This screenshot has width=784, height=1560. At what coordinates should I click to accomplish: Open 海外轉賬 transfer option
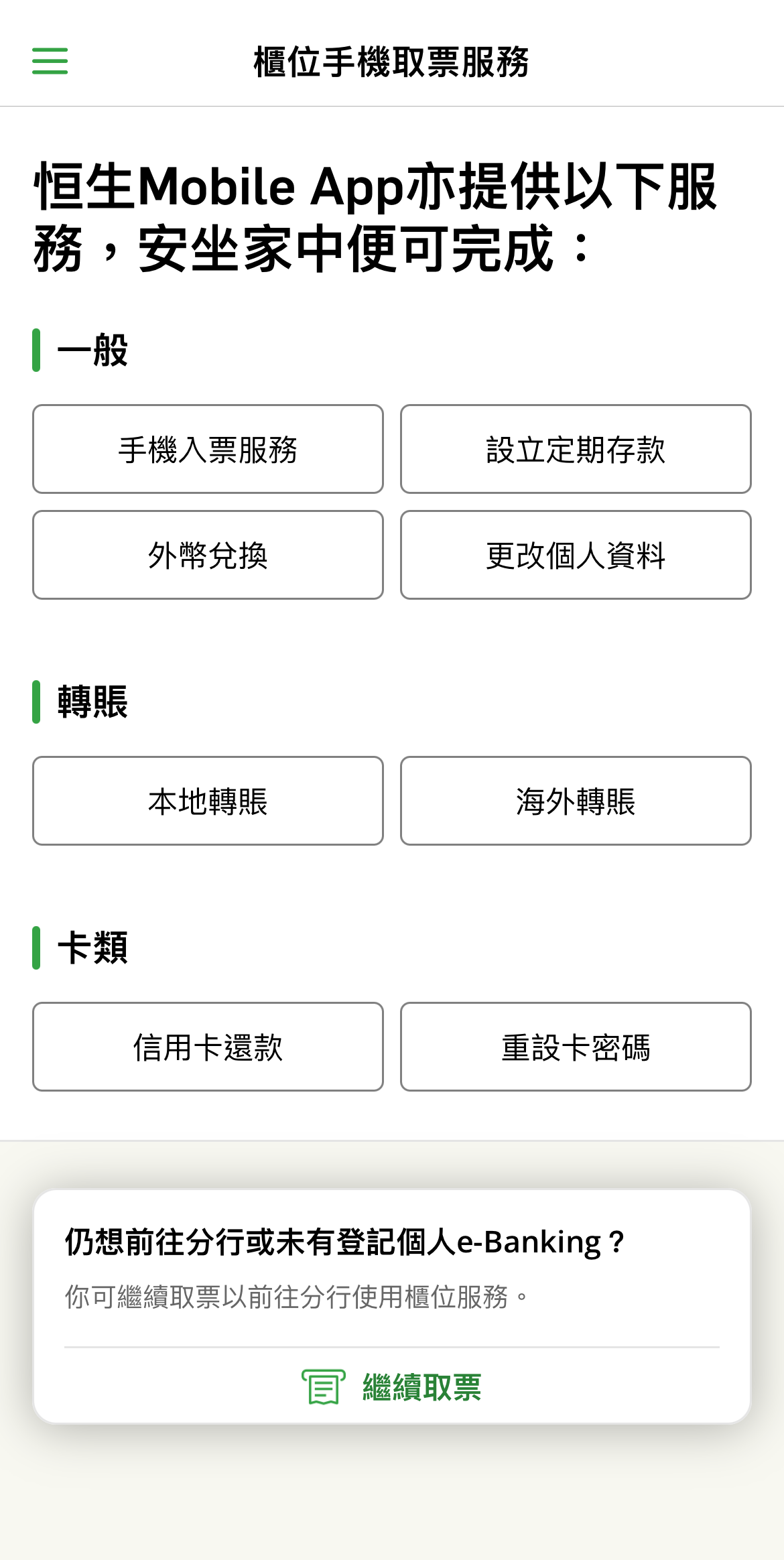[x=576, y=801]
